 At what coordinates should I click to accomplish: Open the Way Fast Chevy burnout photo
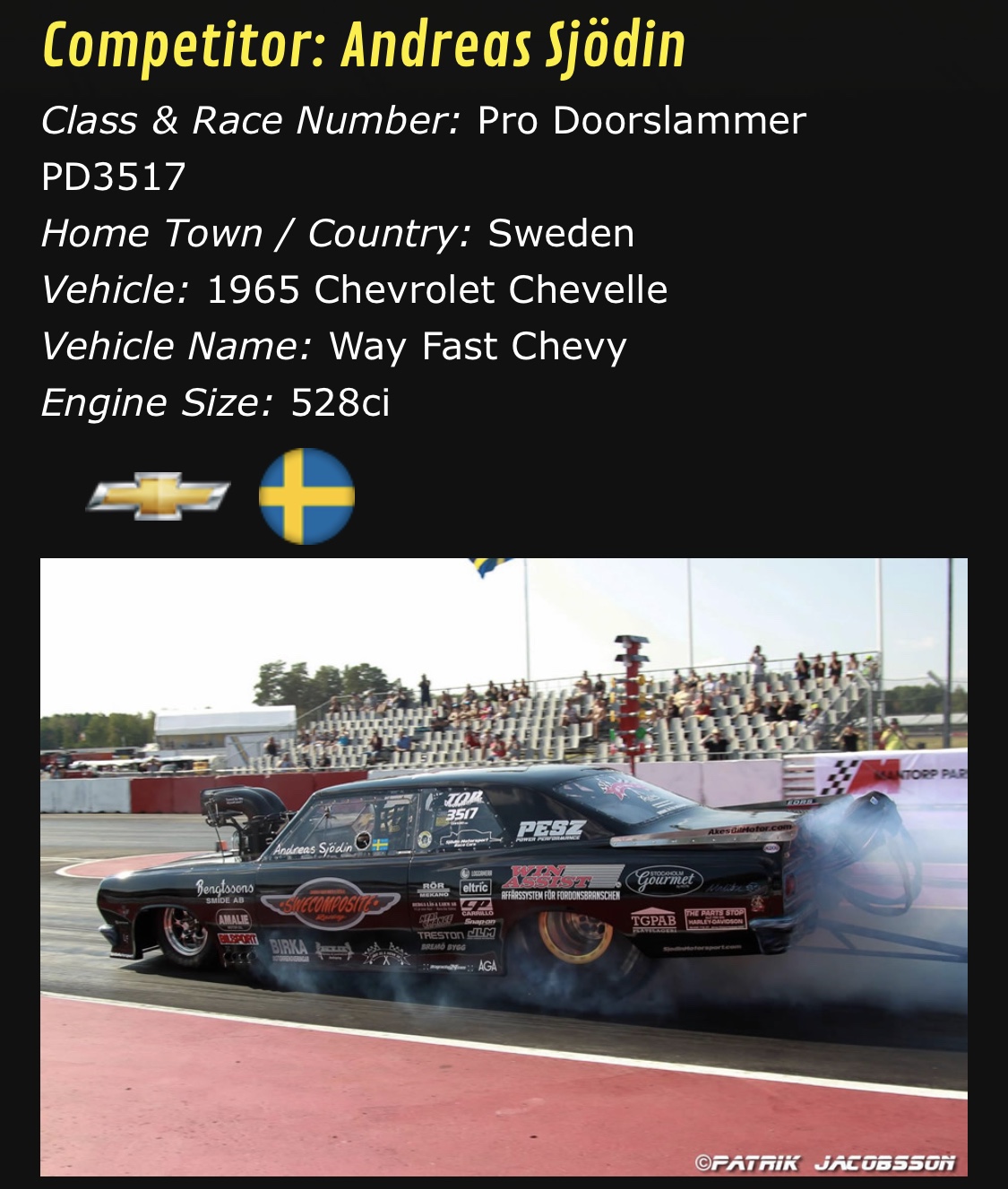click(504, 866)
